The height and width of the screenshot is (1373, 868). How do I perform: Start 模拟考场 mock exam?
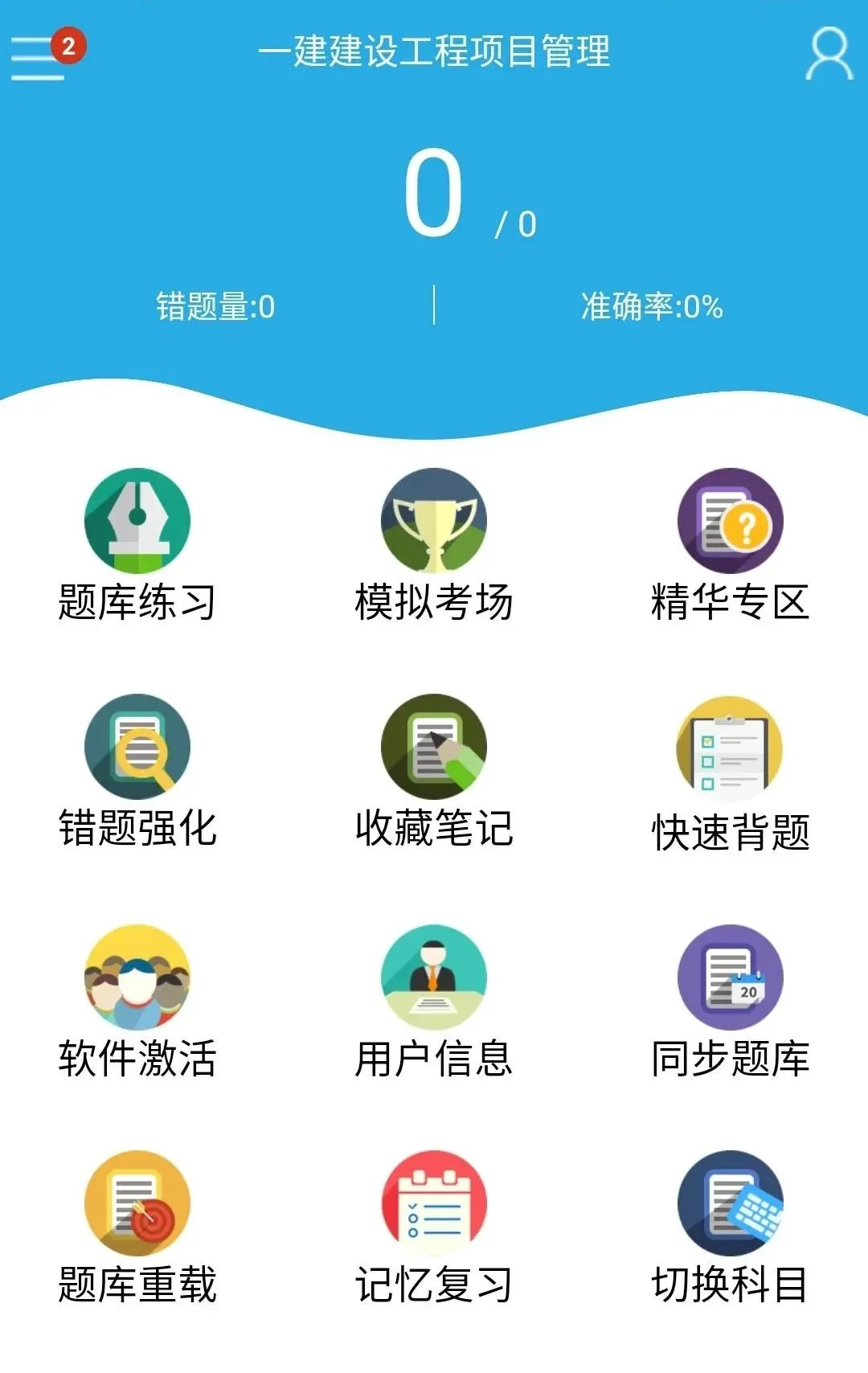coord(434,521)
